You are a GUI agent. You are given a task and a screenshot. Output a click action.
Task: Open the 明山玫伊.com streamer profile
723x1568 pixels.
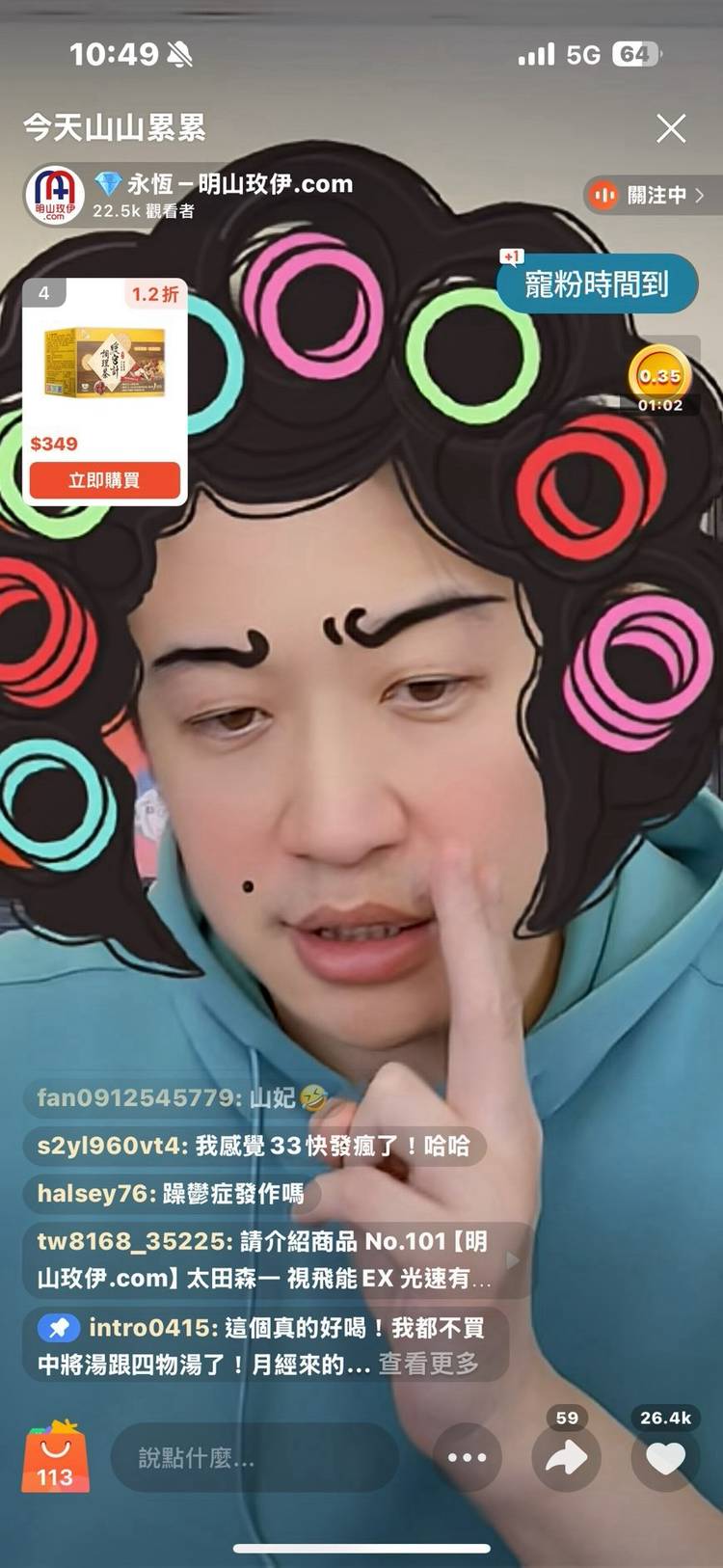tap(55, 194)
